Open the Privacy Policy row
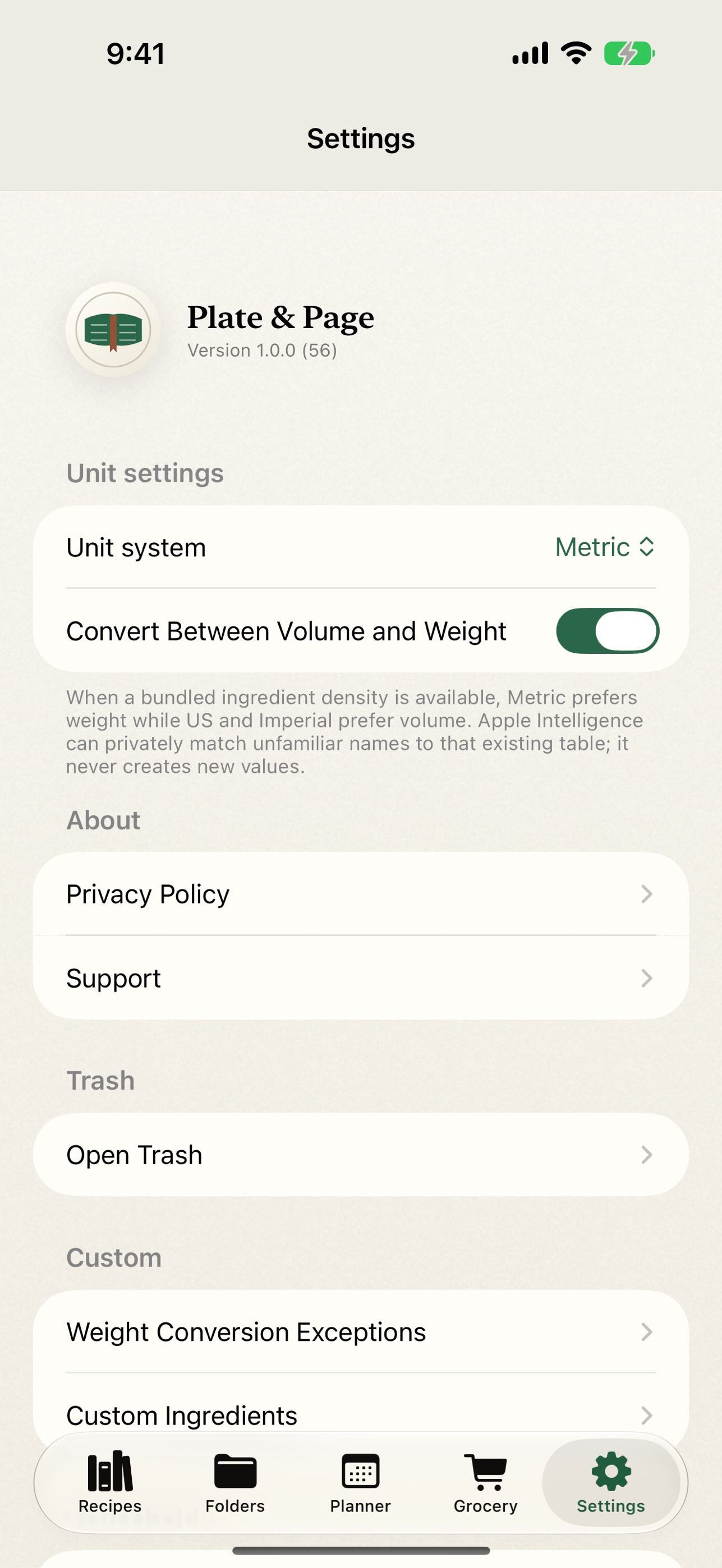The image size is (722, 1568). click(x=361, y=894)
